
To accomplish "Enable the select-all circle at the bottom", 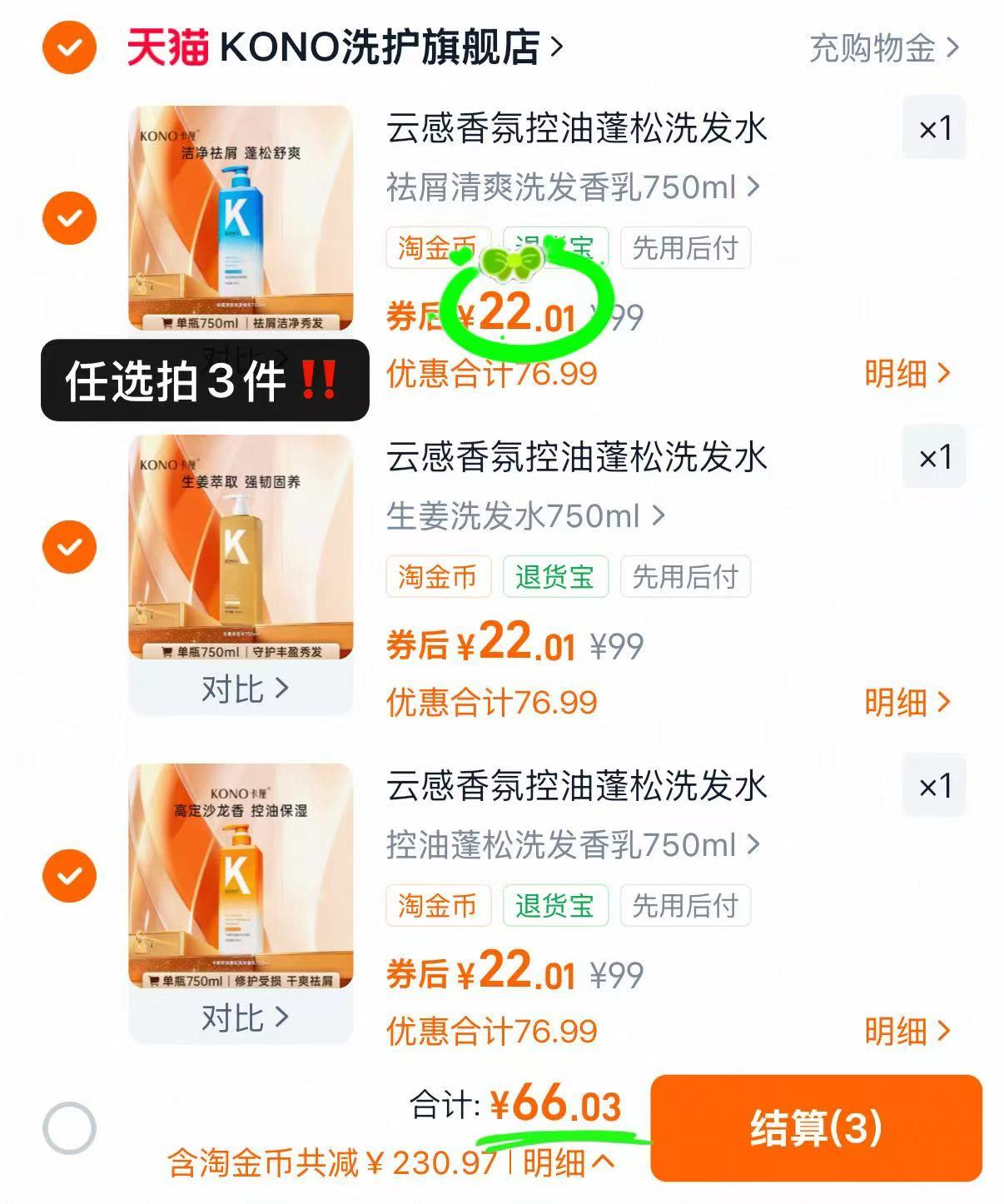I will pyautogui.click(x=70, y=1126).
